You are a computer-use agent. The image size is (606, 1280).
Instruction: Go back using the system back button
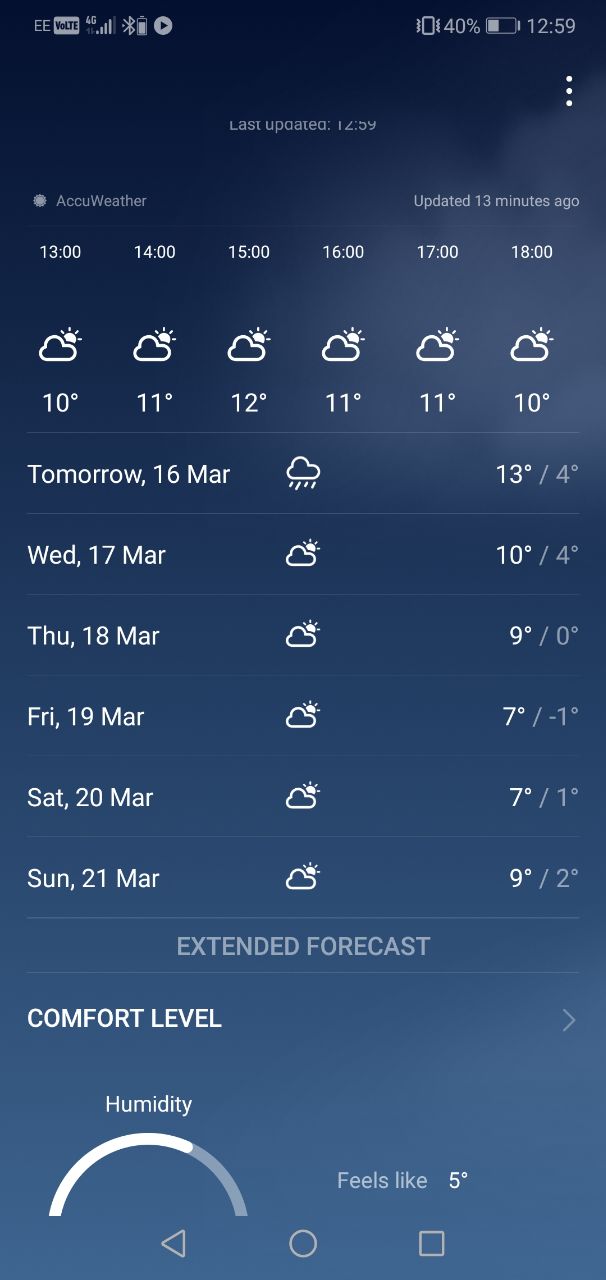click(173, 1243)
